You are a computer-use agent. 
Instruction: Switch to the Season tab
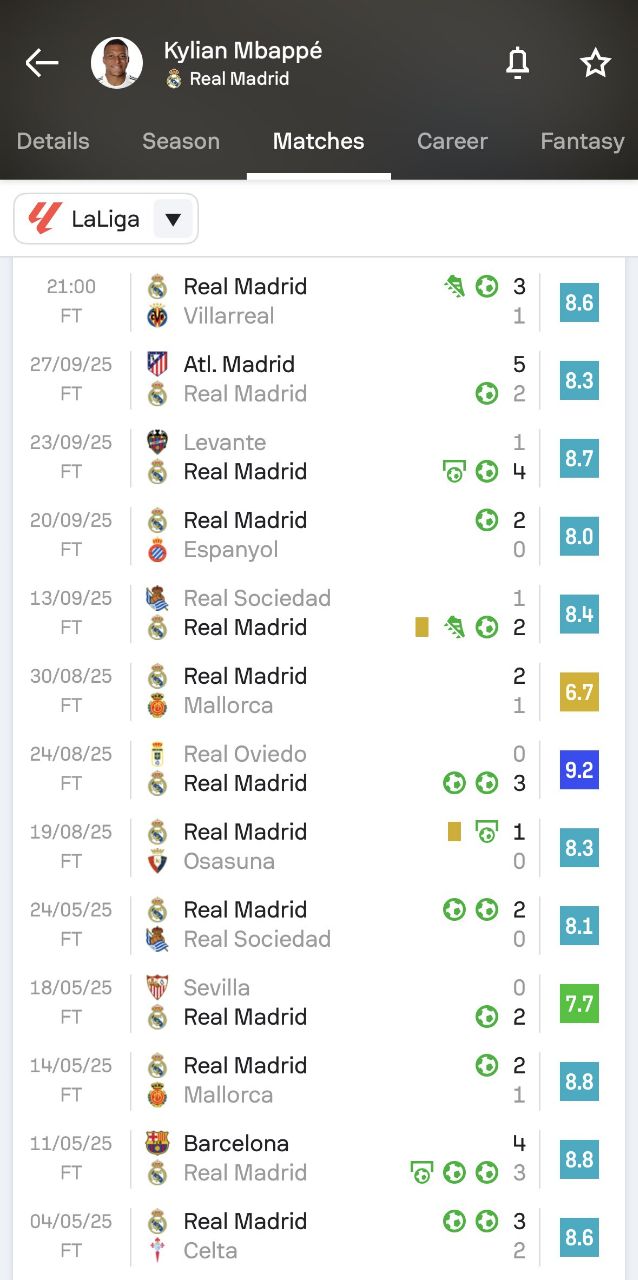[181, 142]
